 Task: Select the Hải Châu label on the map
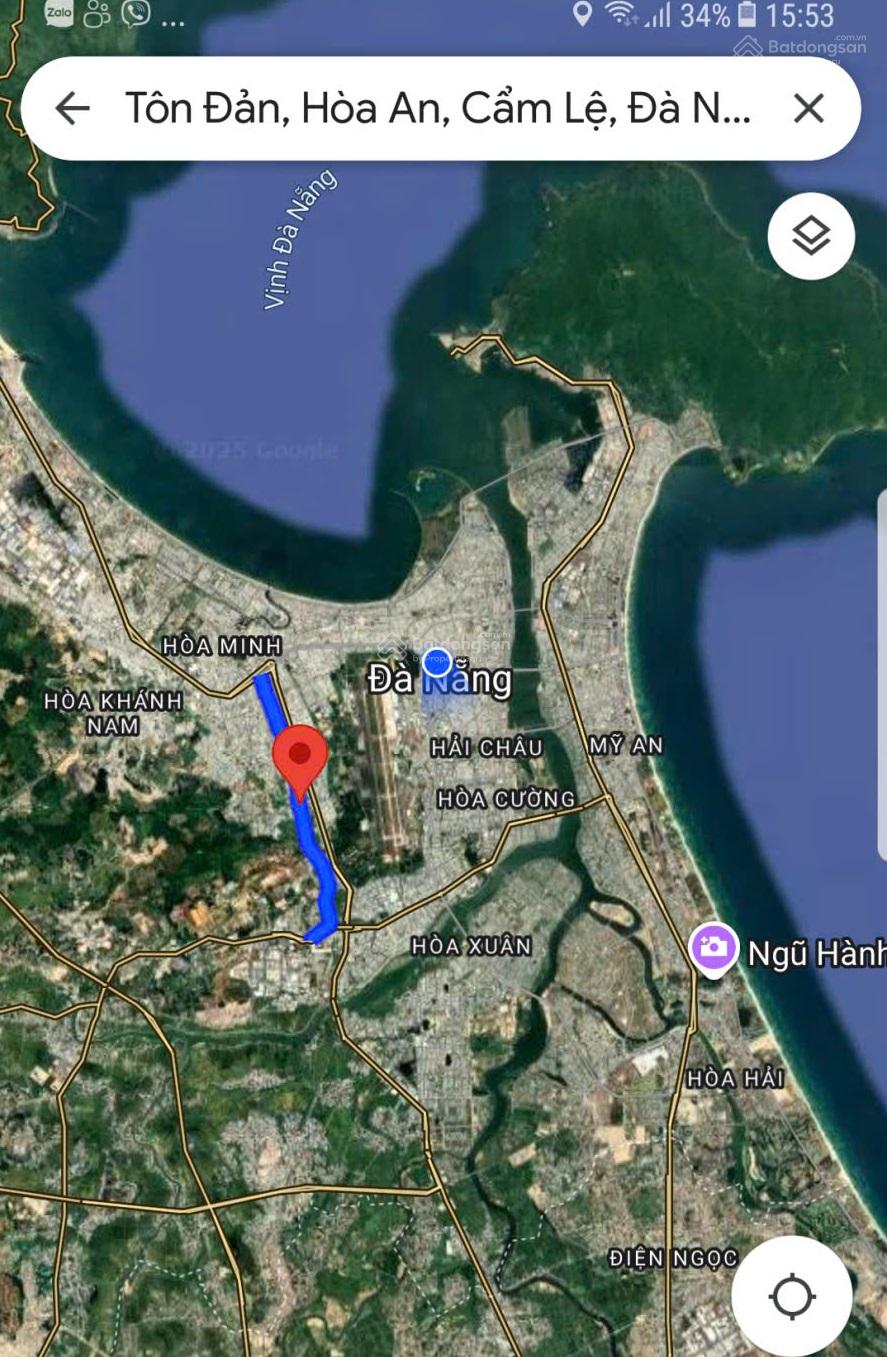coord(489,748)
